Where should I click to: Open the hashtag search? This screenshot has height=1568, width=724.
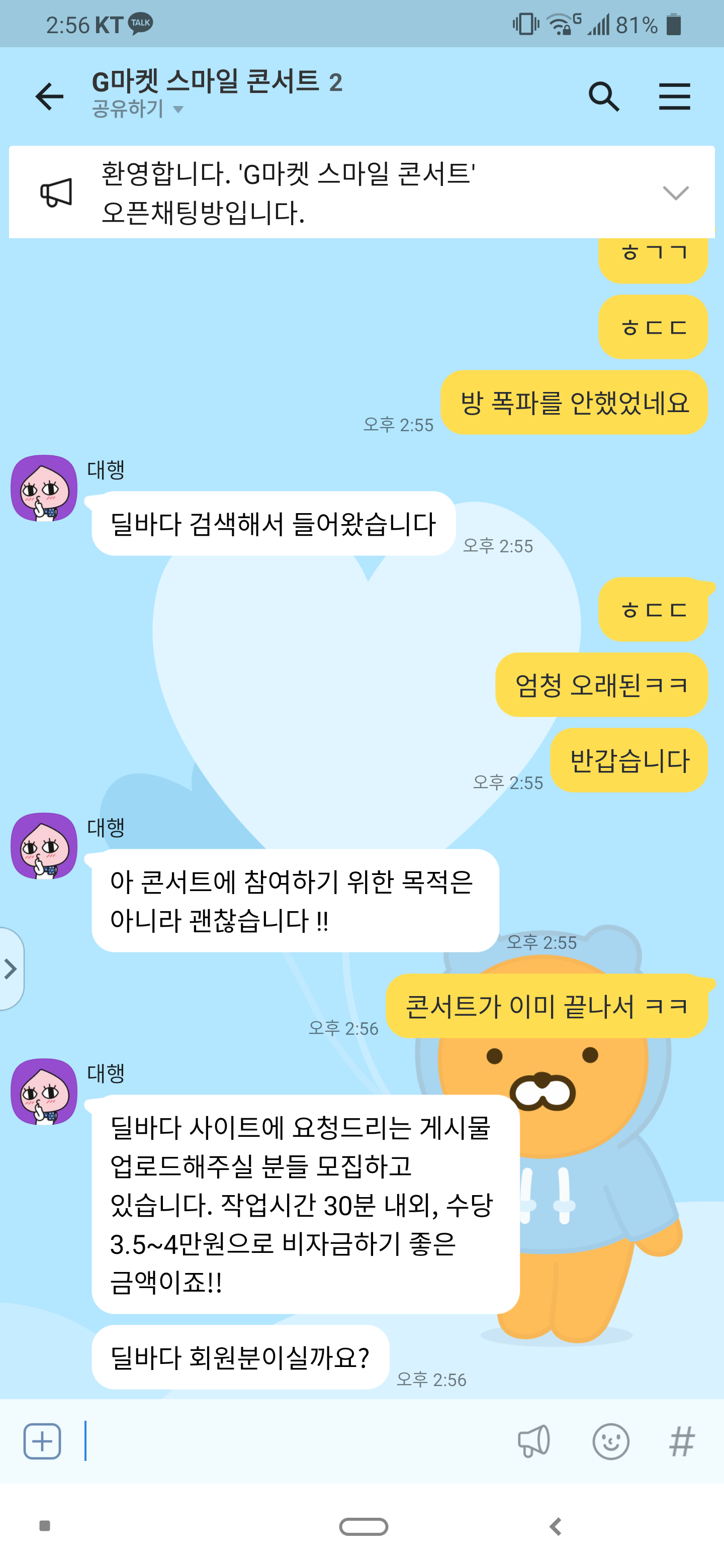click(681, 1441)
